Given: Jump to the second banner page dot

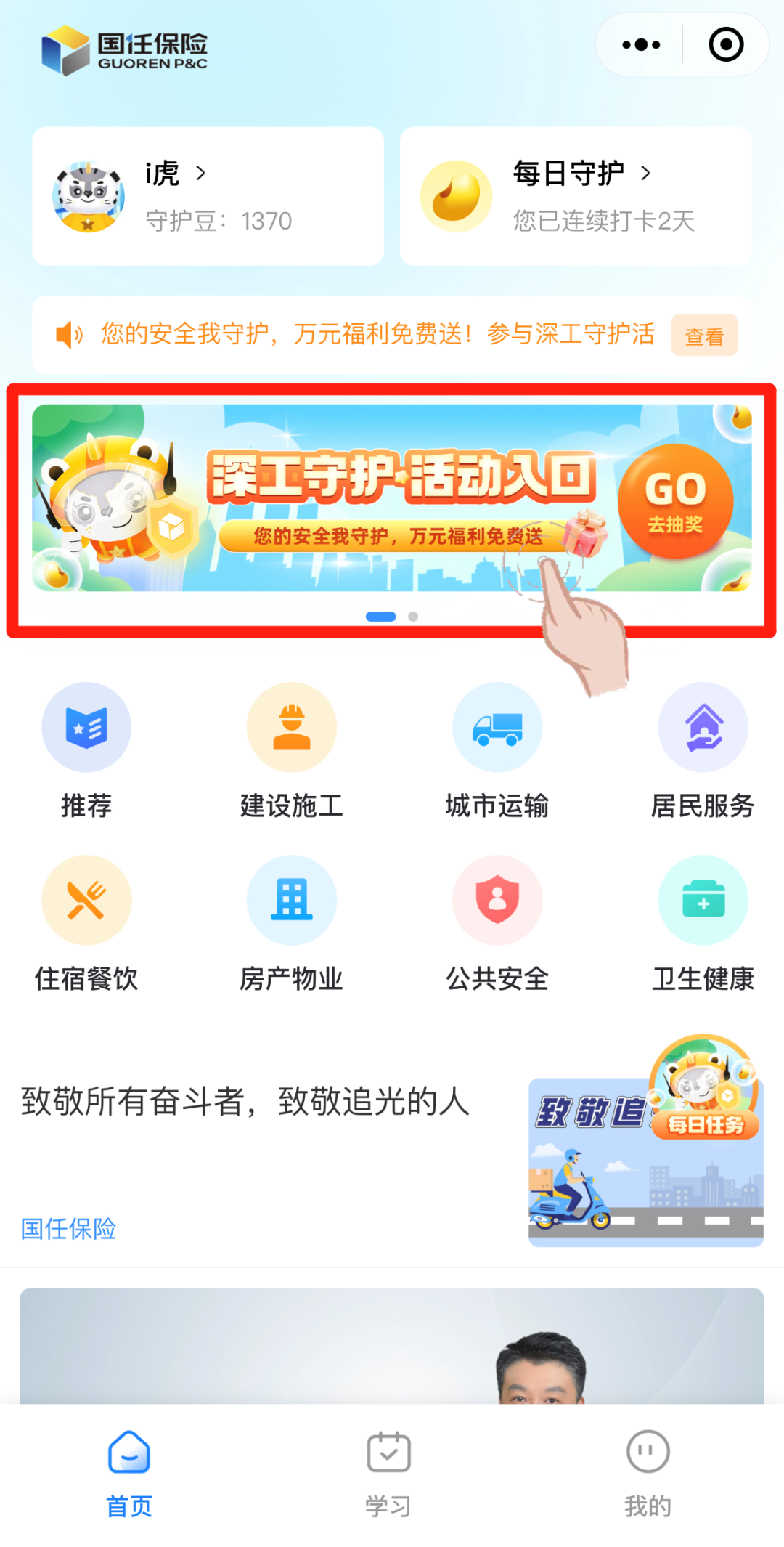Looking at the screenshot, I should (x=413, y=617).
